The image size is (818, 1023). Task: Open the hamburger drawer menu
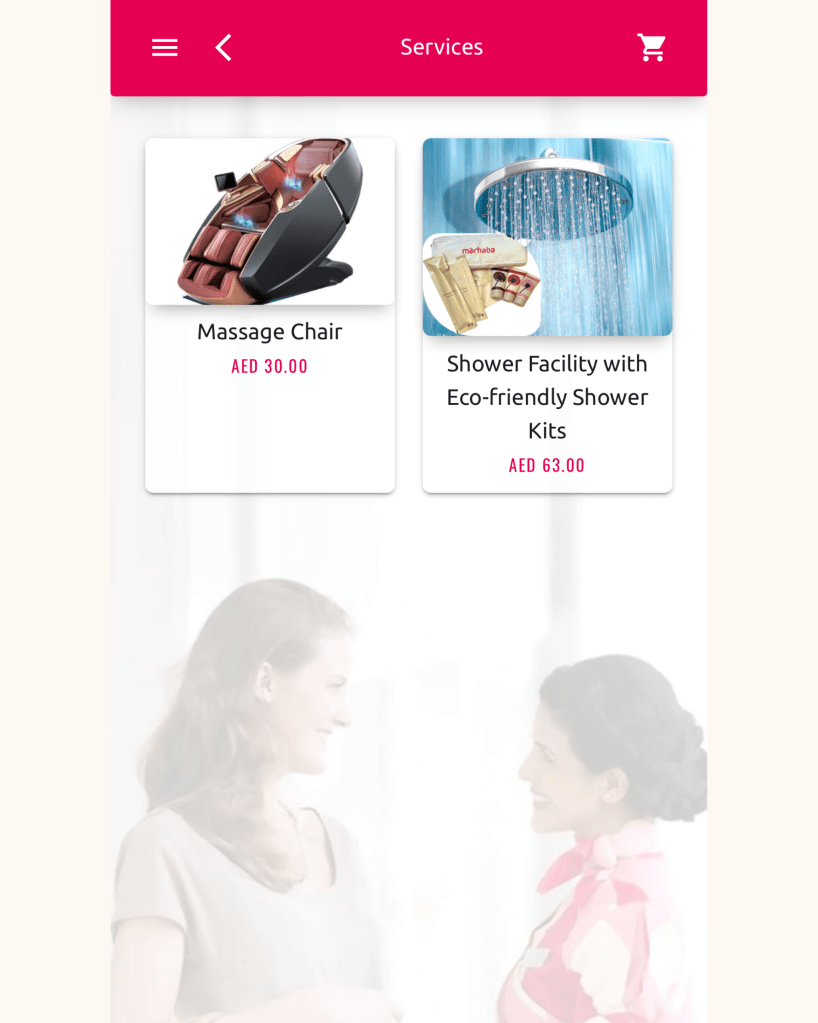coord(165,47)
